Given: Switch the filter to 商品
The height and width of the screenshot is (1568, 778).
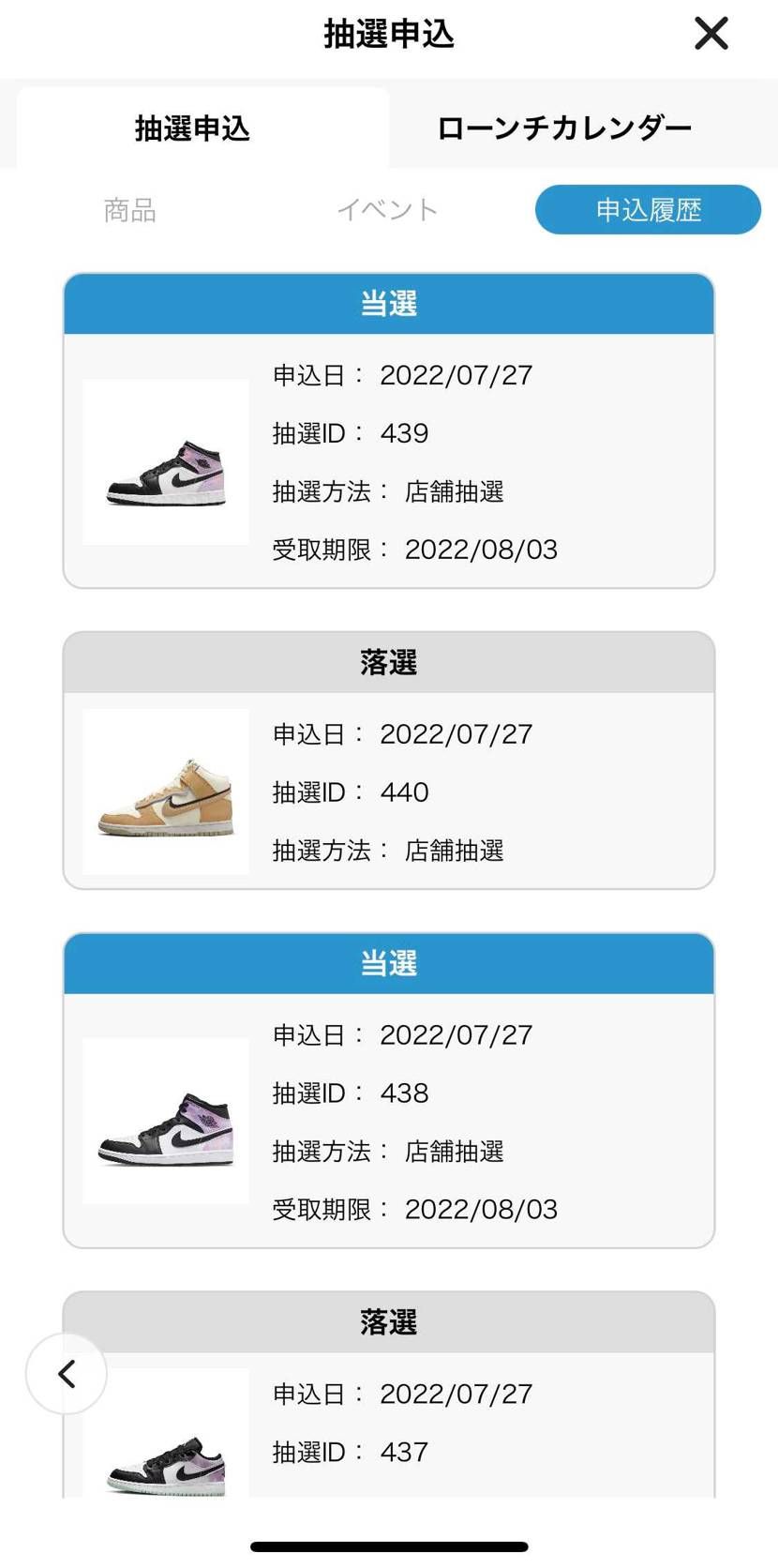Looking at the screenshot, I should click(127, 210).
